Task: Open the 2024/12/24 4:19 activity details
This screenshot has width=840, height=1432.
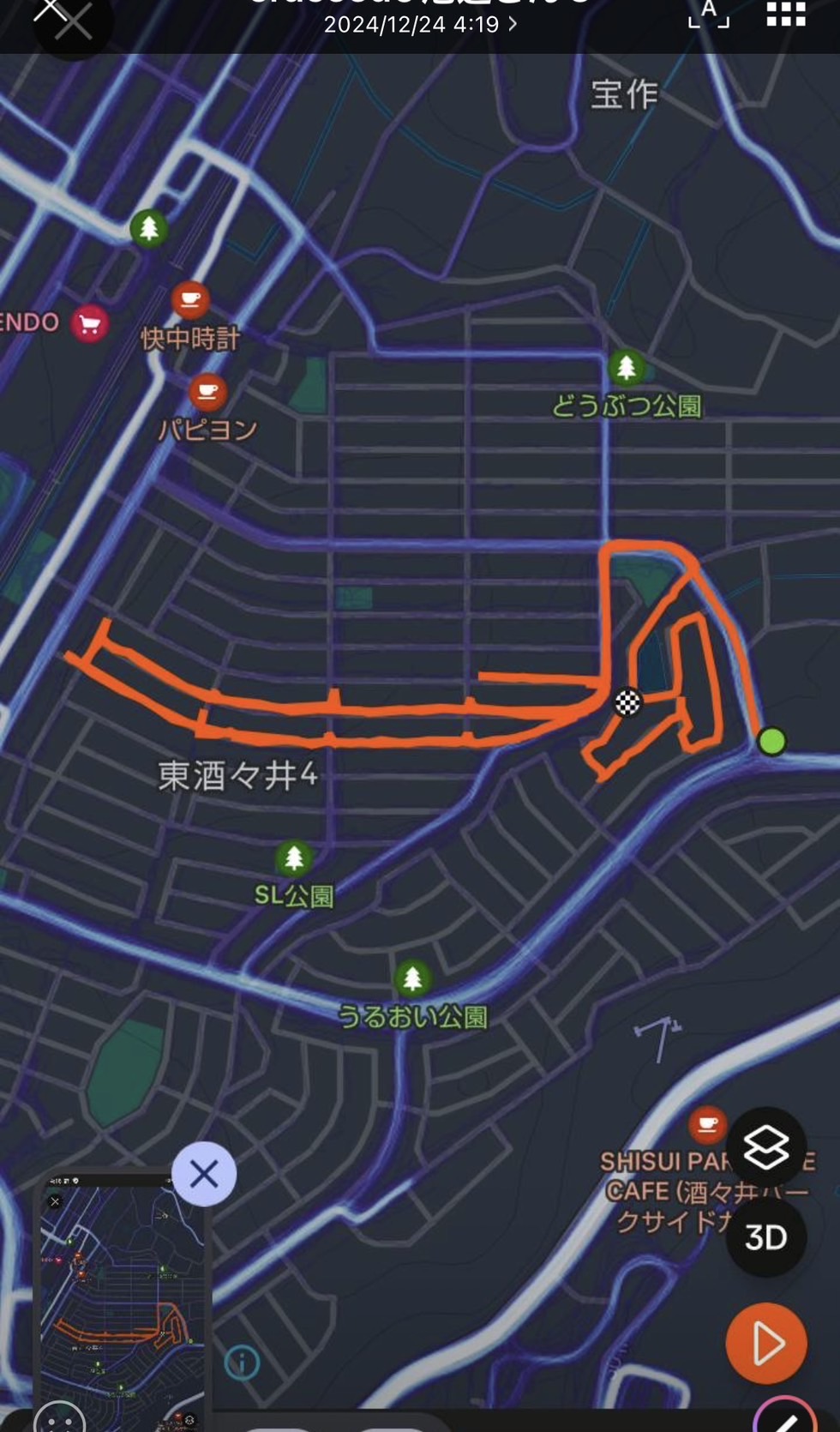Action: [x=420, y=24]
